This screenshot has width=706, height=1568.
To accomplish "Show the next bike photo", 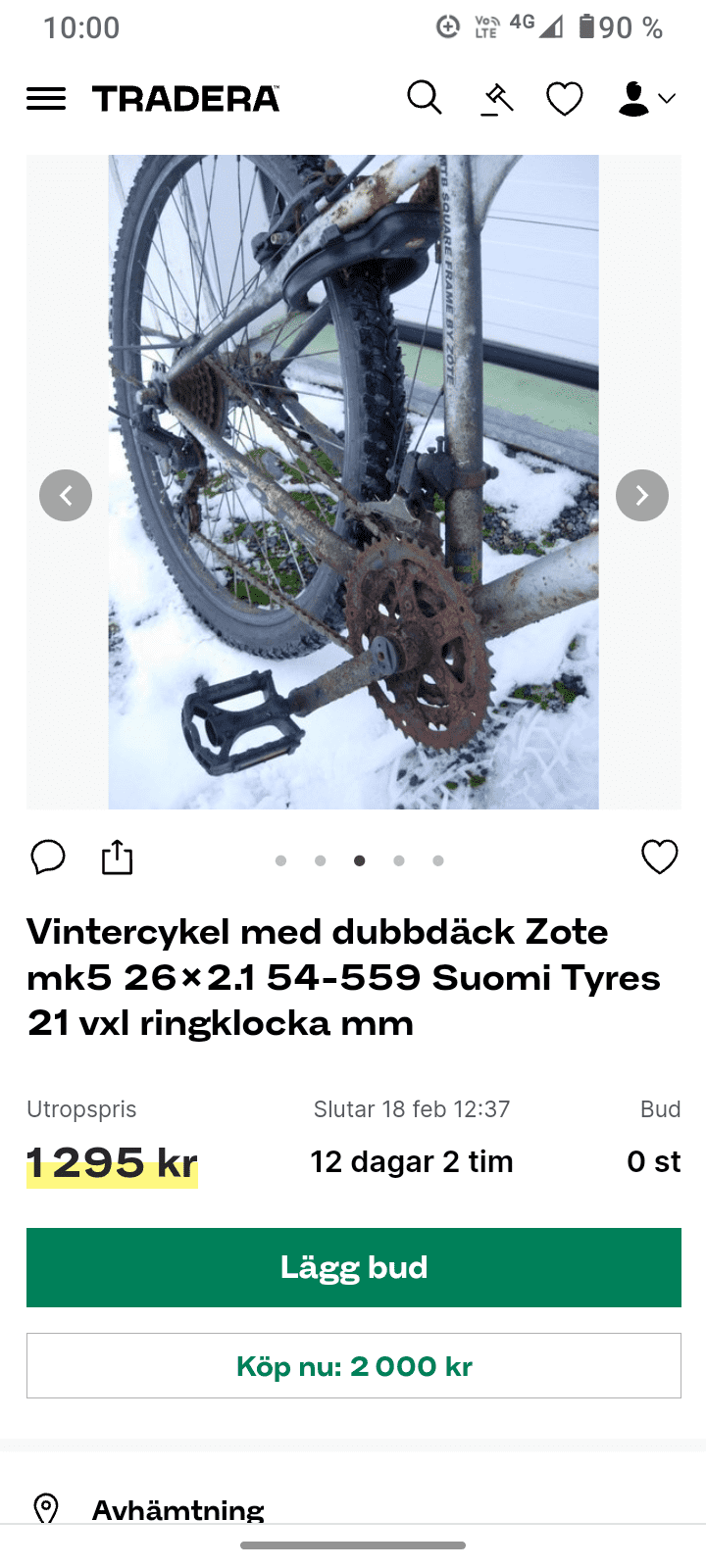I will coord(642,496).
